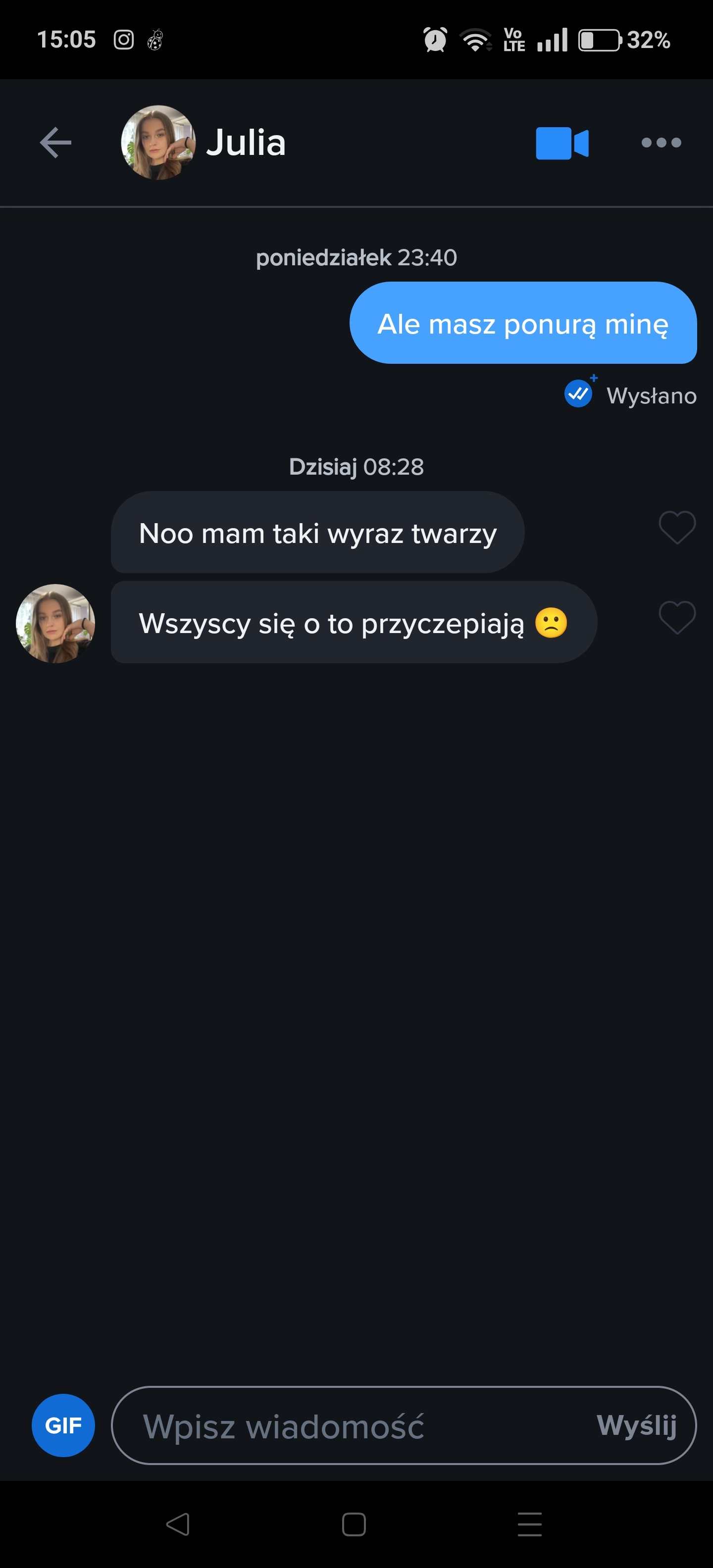Like the message "Wszyscy się o to przyczepiają"
713x1568 pixels.
(x=676, y=617)
